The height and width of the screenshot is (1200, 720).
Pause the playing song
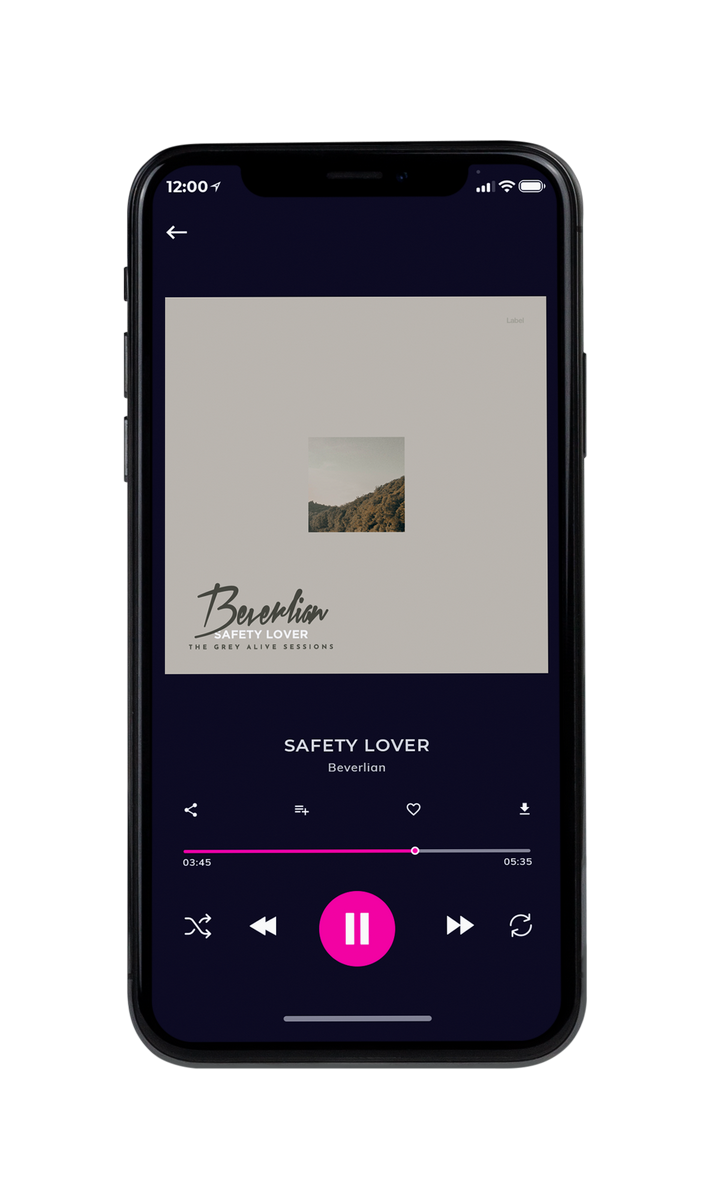tap(357, 929)
